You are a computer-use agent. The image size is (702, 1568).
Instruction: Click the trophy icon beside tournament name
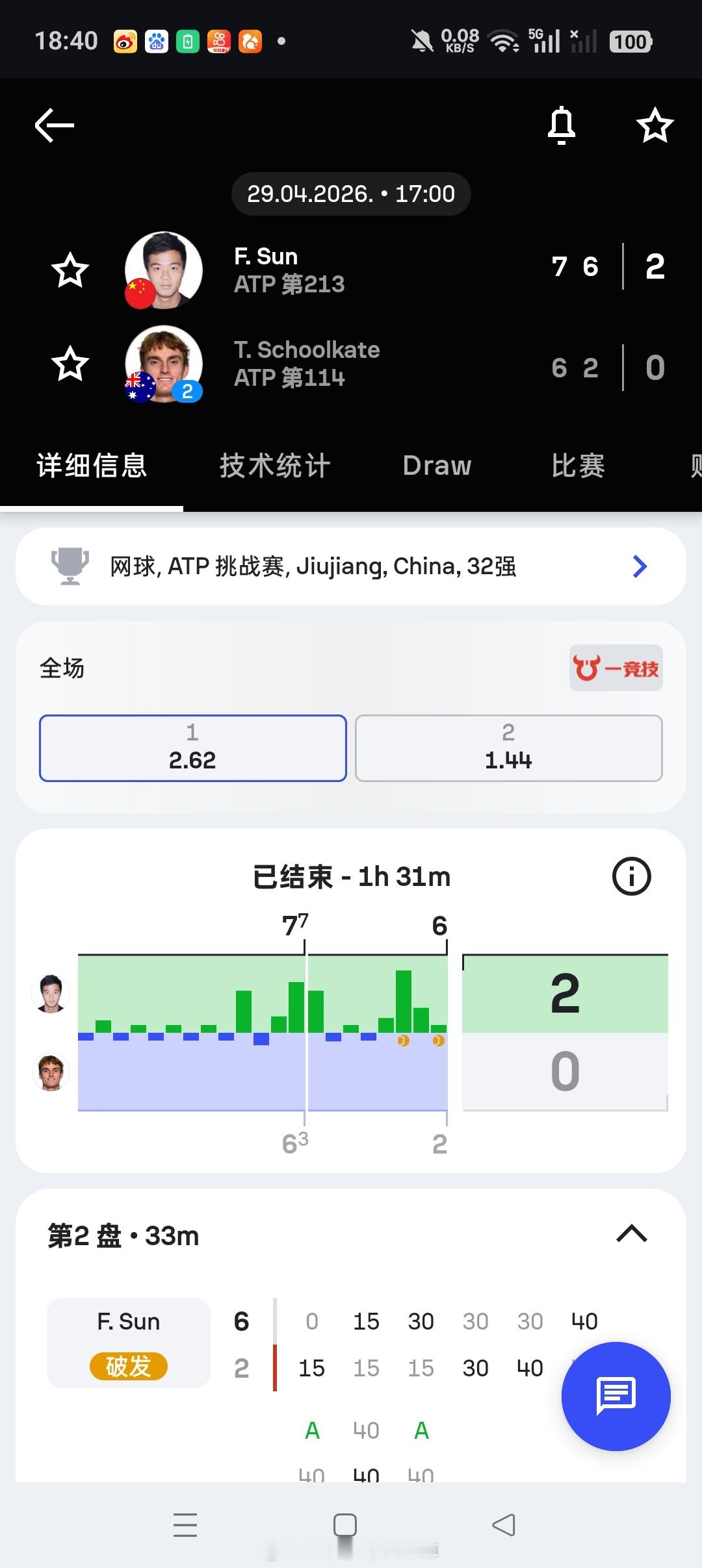(71, 565)
